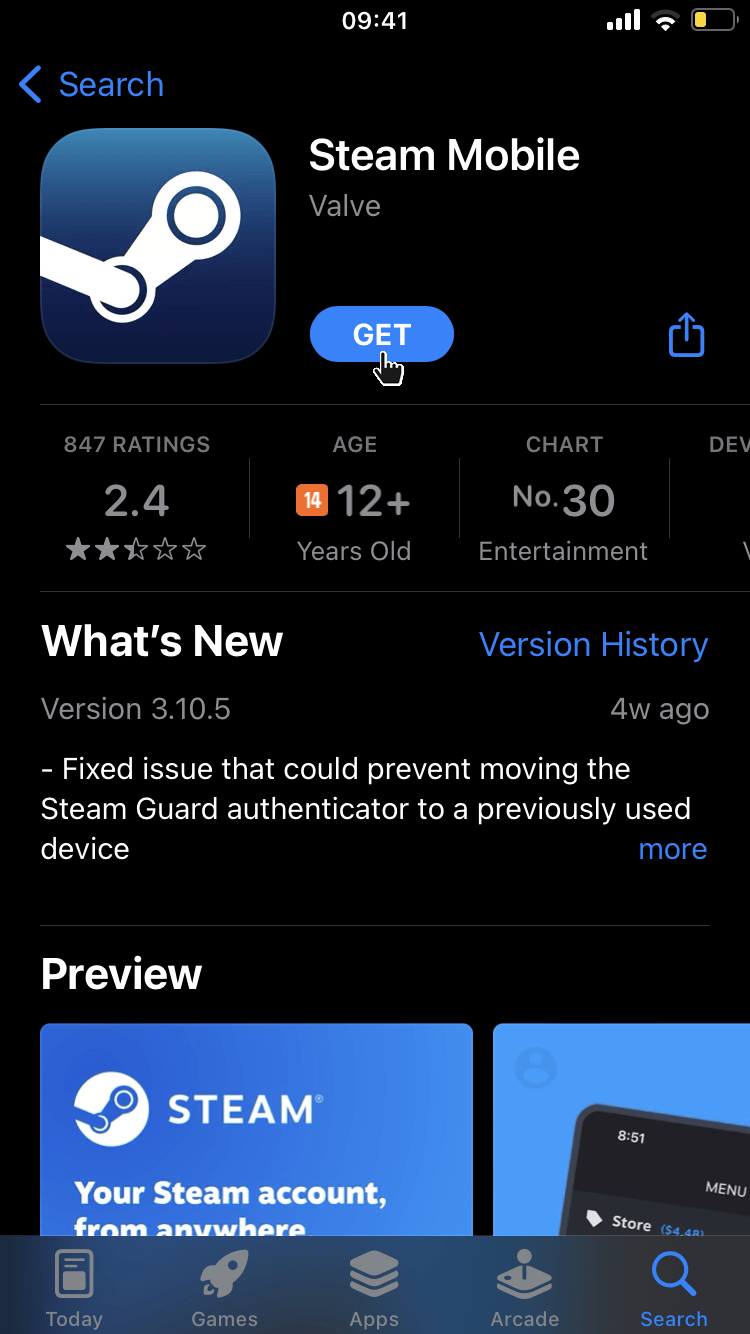Open Version History

[593, 645]
